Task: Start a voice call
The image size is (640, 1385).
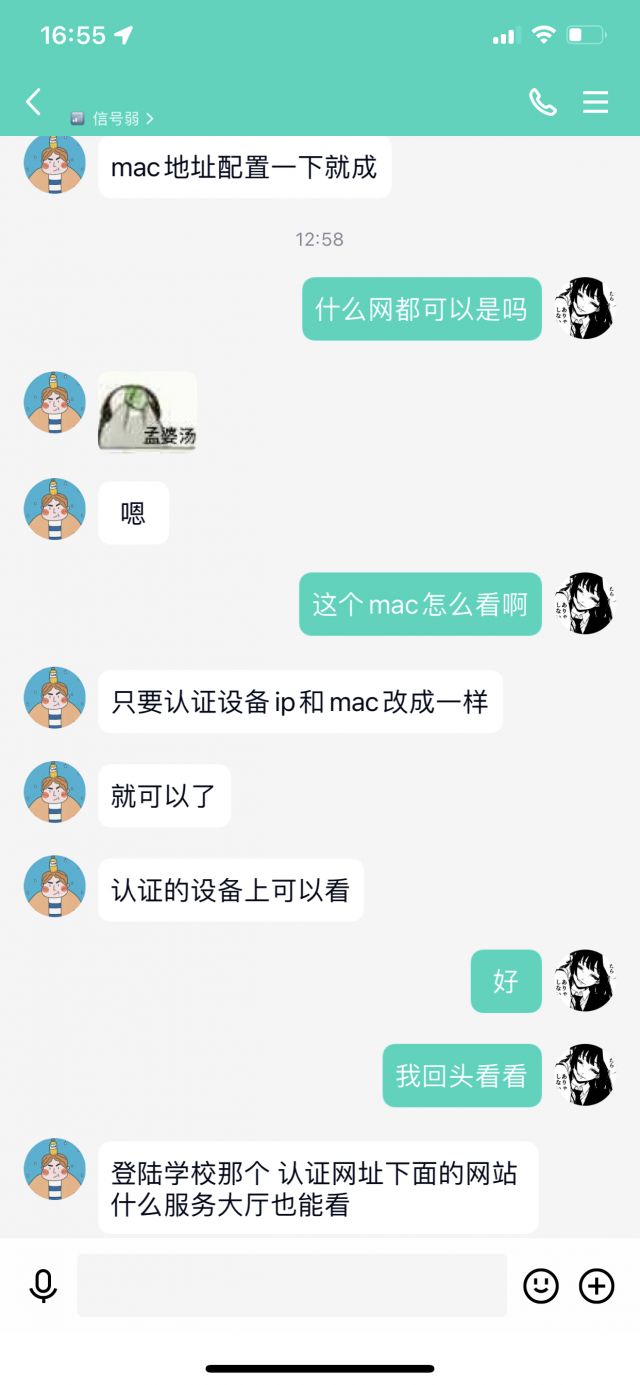Action: [x=542, y=102]
